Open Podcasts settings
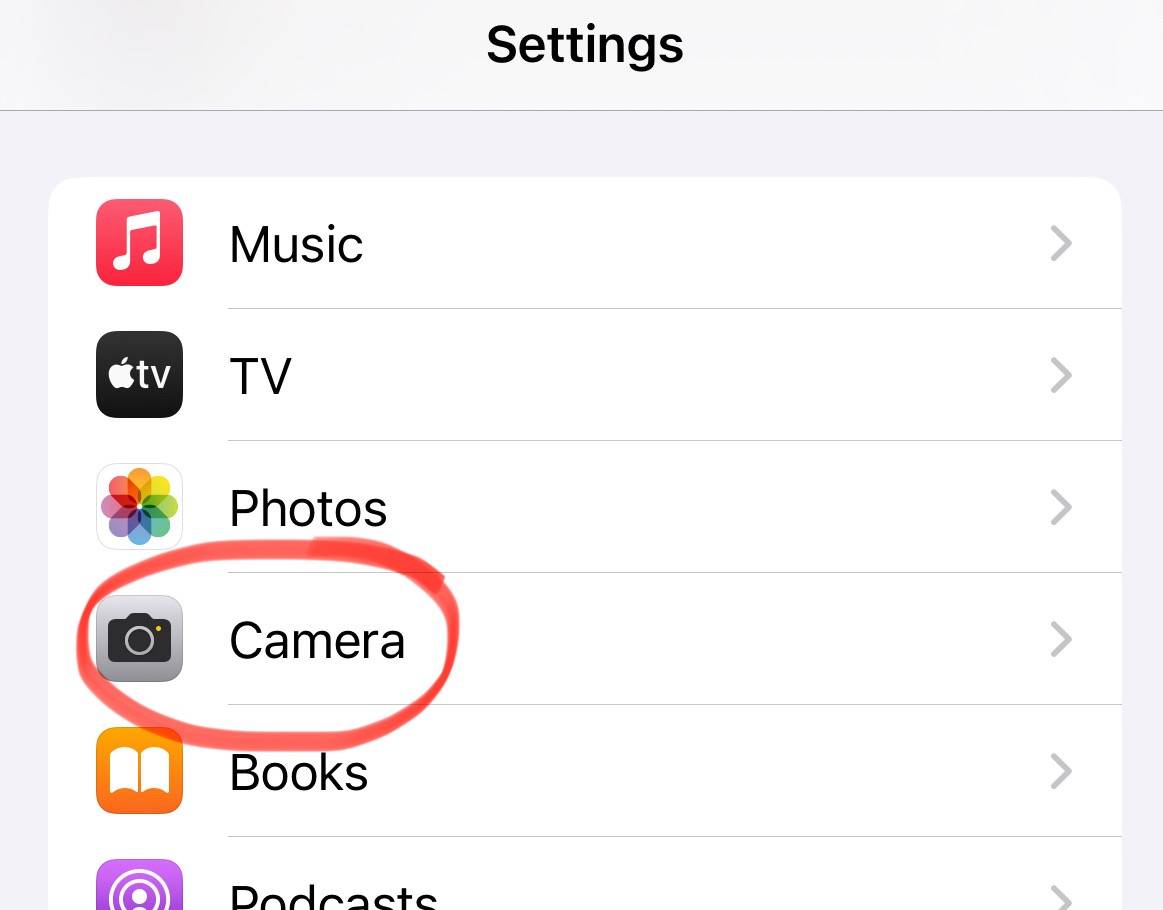 tap(584, 888)
